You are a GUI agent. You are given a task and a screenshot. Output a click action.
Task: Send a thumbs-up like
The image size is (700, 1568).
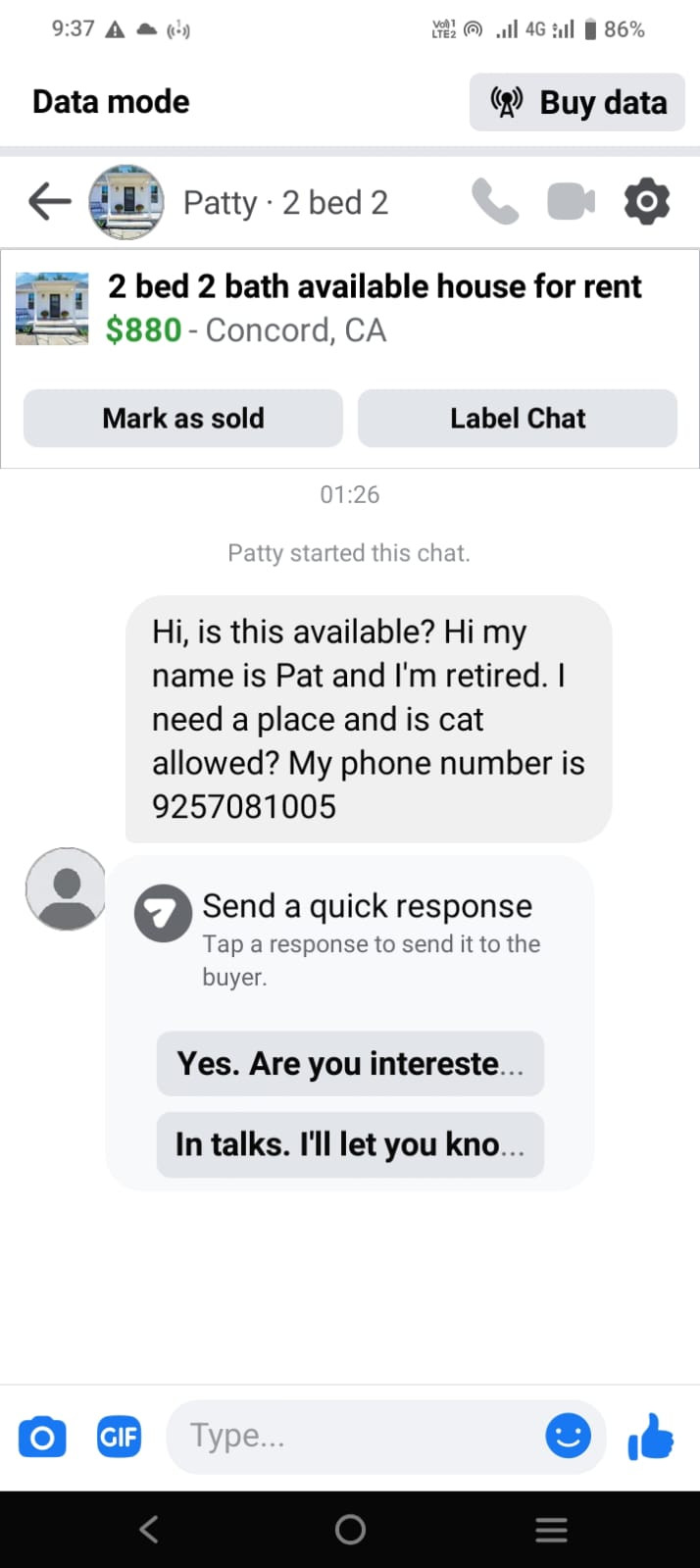coord(651,1438)
